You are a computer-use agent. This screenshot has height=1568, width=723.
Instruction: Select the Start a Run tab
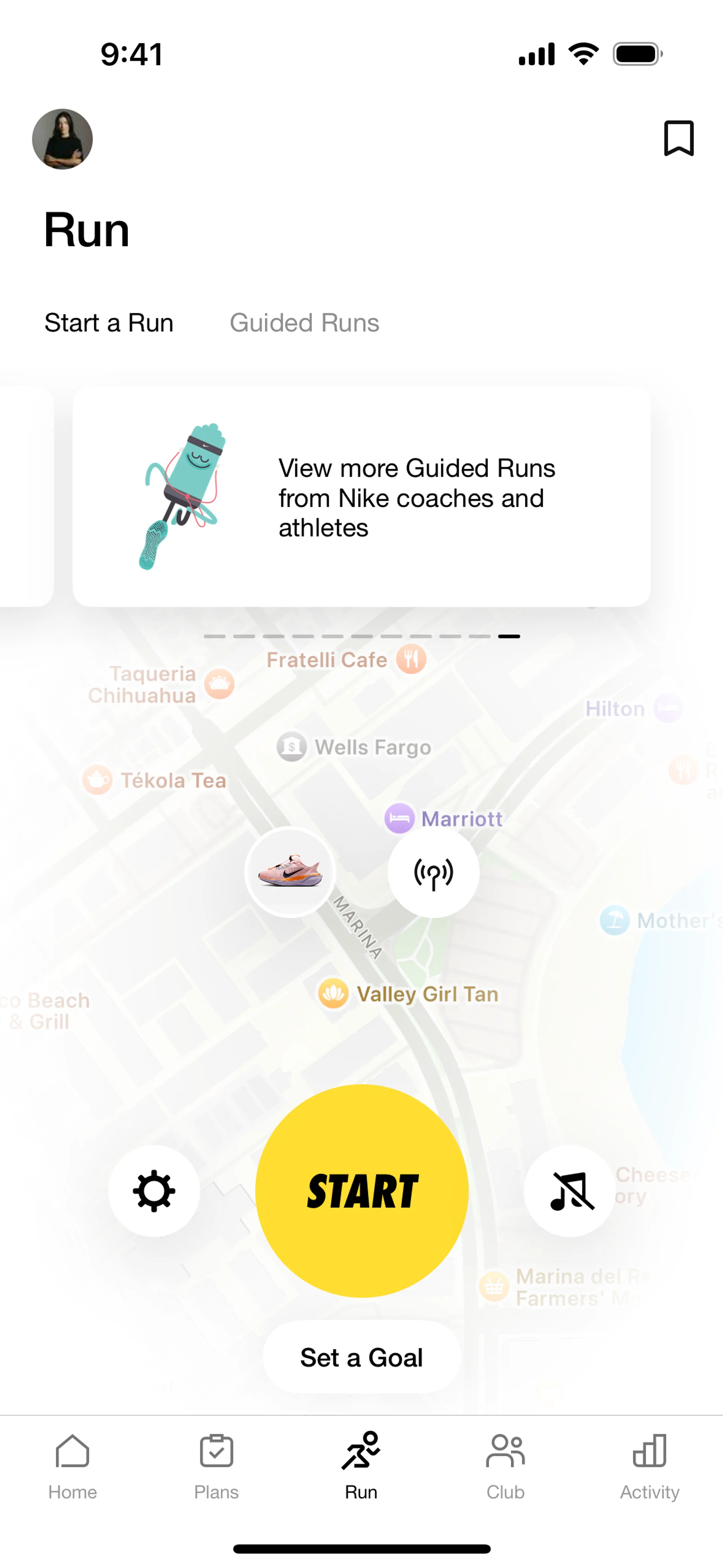pyautogui.click(x=109, y=322)
